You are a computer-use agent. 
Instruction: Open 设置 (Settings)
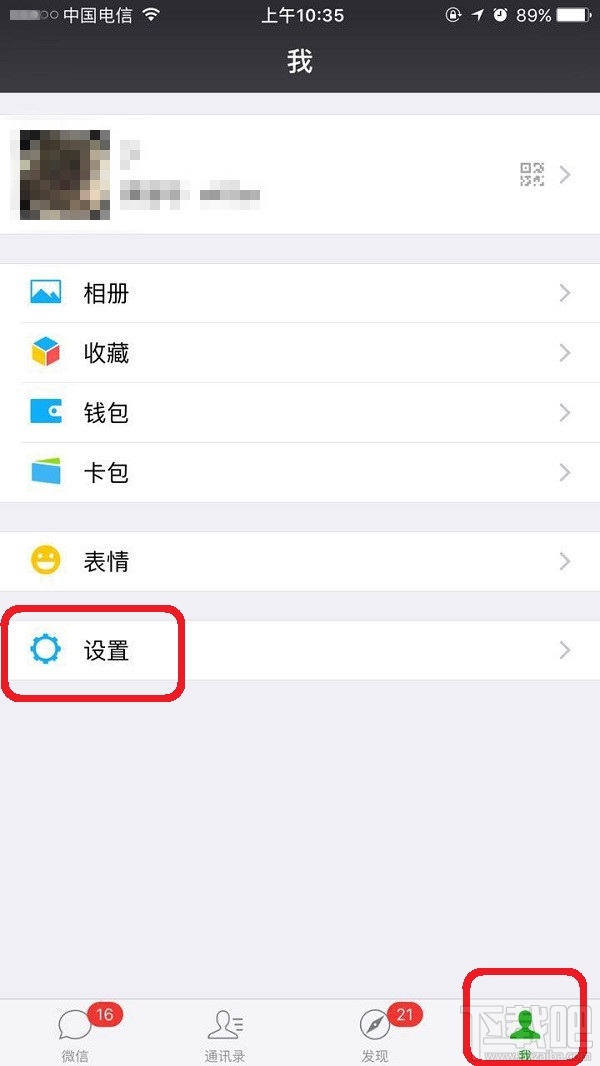pyautogui.click(x=300, y=651)
